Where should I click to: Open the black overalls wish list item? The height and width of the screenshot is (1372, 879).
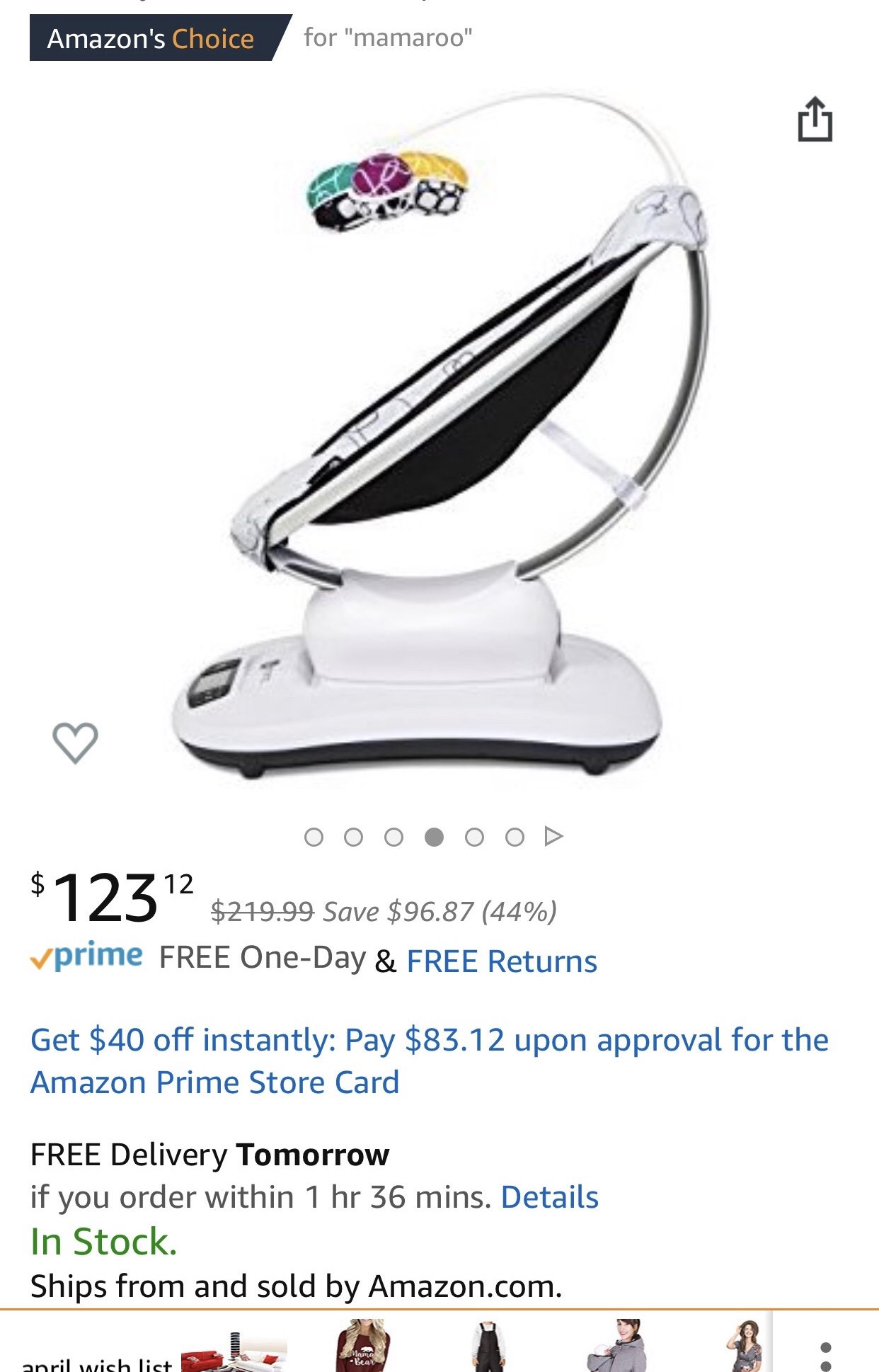pos(489,1345)
